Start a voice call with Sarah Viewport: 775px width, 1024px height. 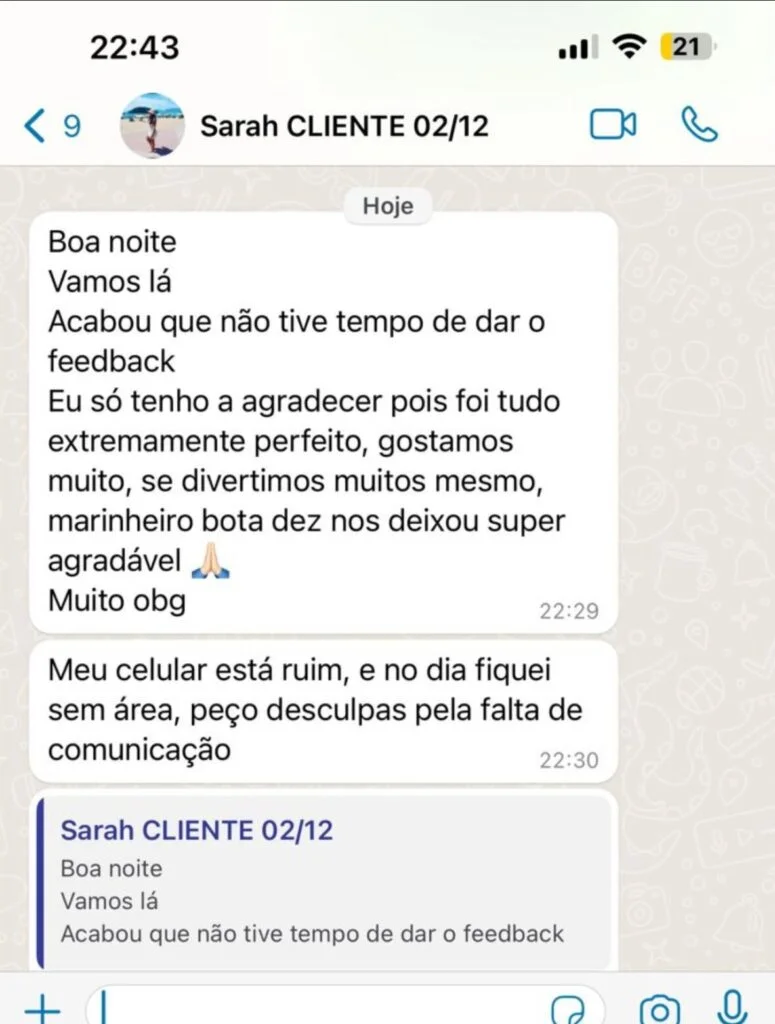pos(699,124)
